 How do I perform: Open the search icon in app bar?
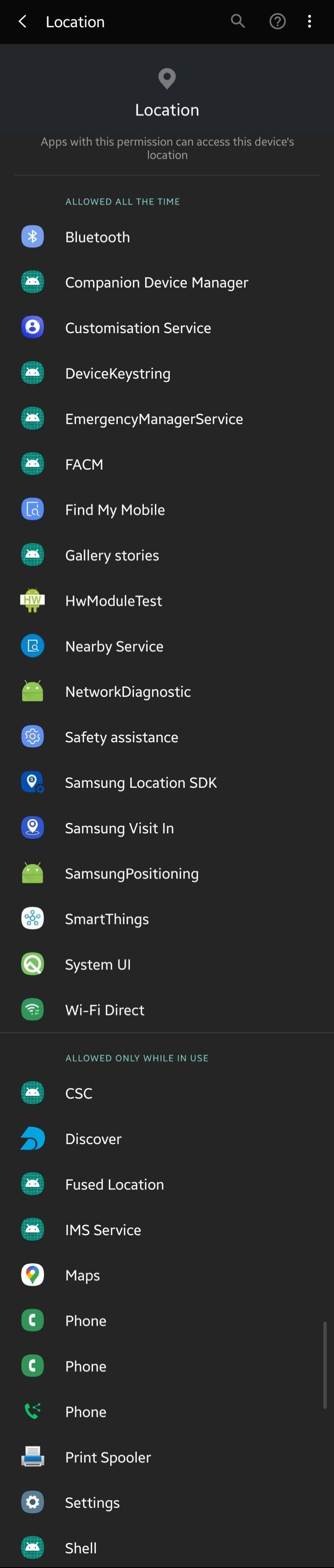click(238, 22)
